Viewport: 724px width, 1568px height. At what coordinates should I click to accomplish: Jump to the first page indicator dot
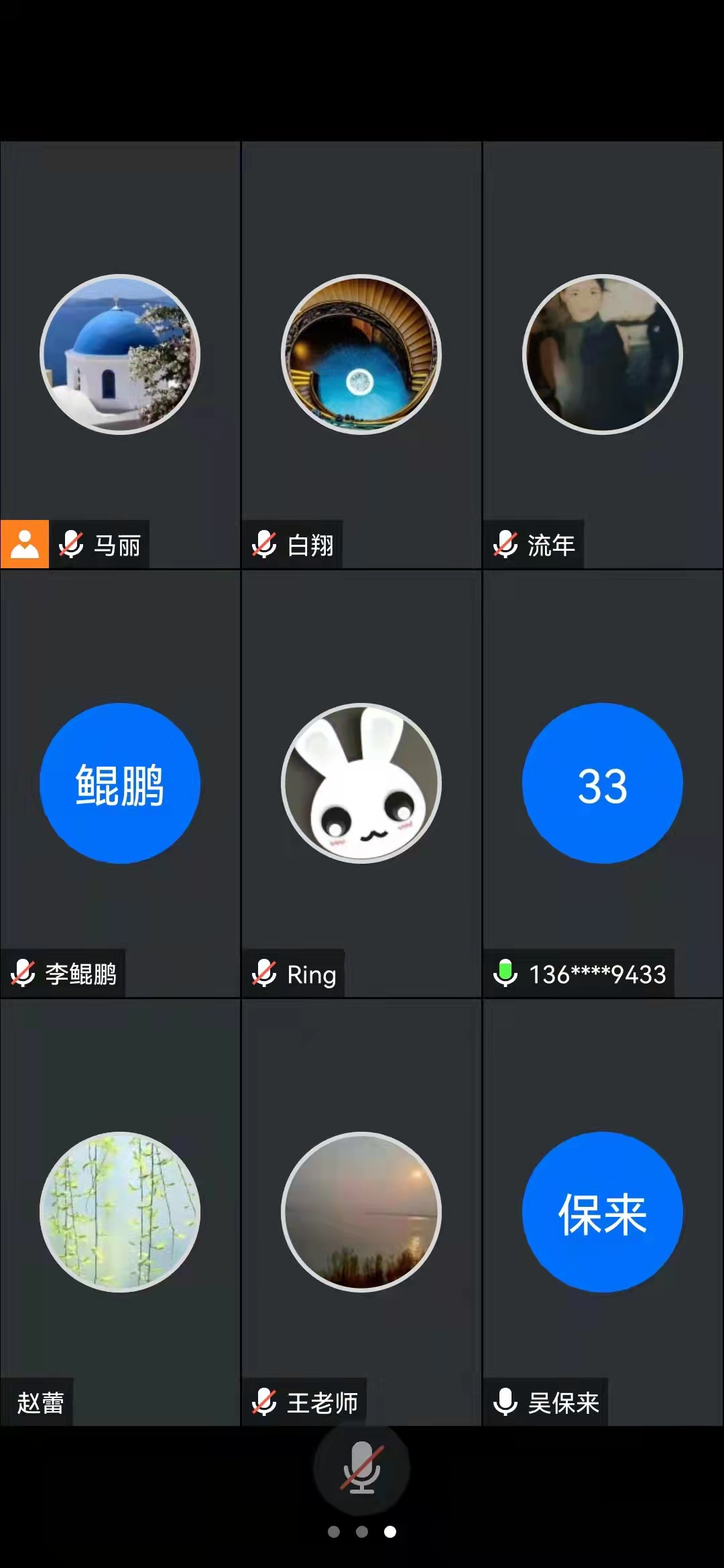click(x=334, y=1532)
